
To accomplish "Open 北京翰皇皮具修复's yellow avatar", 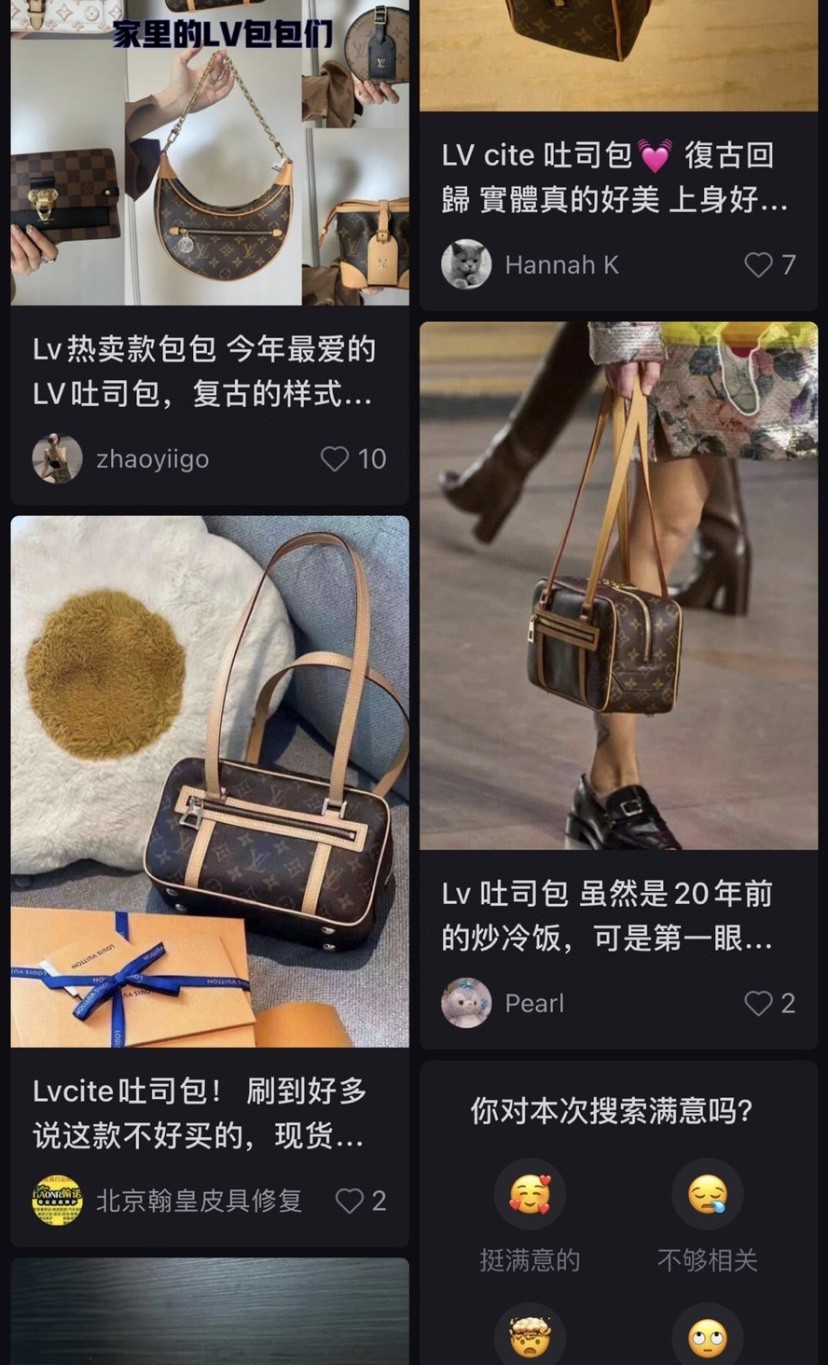I will tap(57, 1201).
